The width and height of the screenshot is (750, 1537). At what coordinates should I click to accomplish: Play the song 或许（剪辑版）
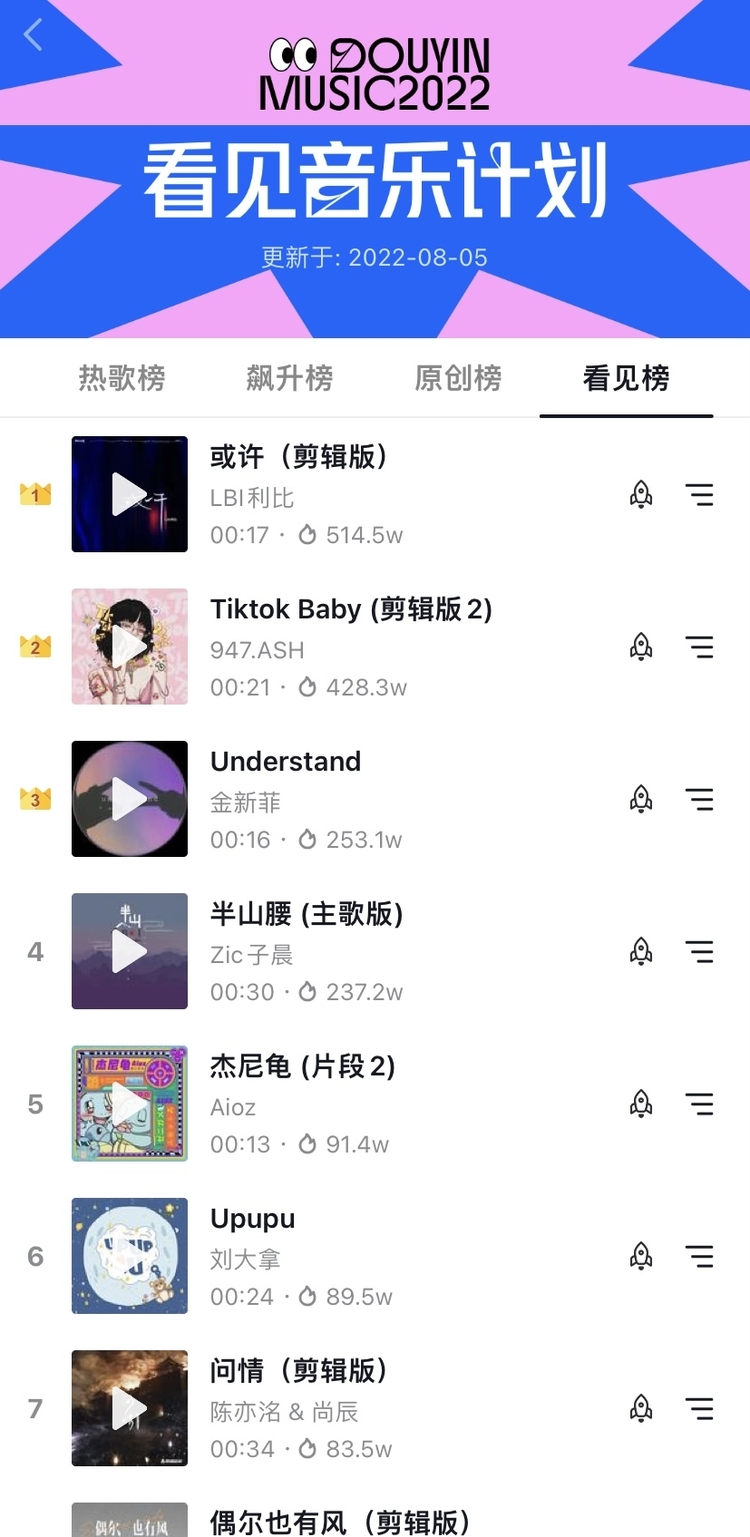pos(130,494)
